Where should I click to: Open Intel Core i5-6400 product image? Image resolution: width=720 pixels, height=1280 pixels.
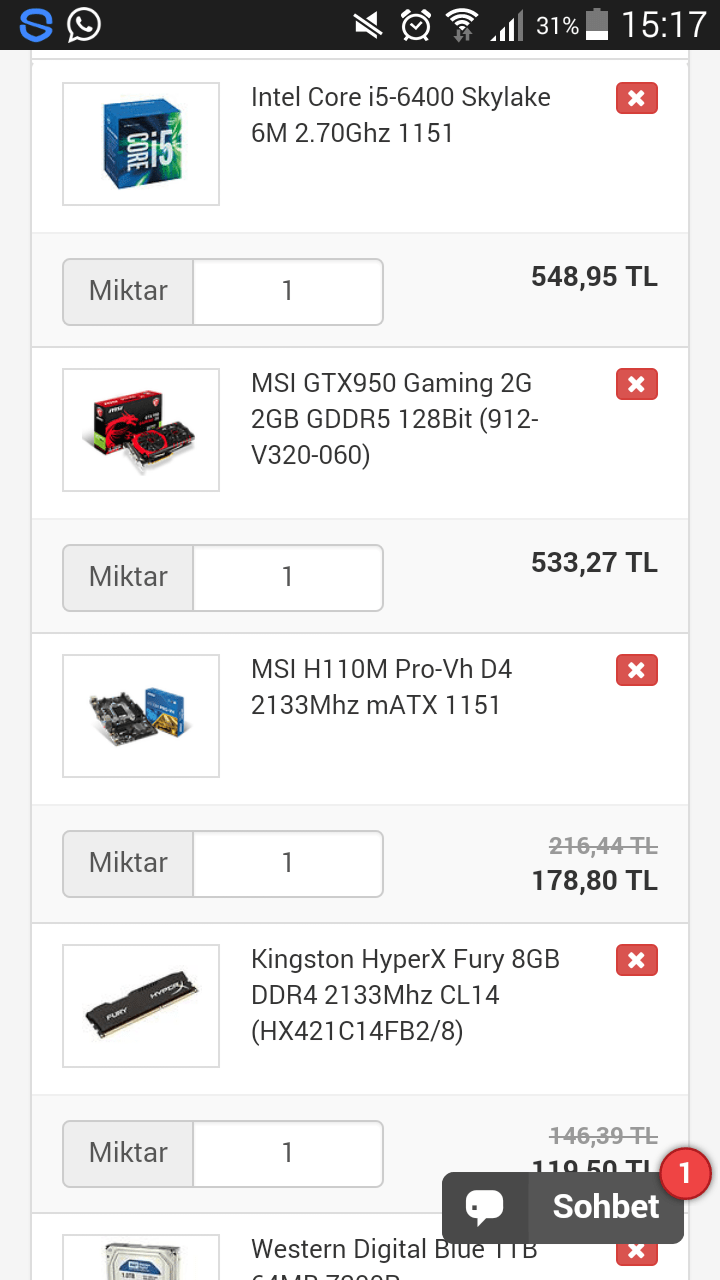pos(141,144)
